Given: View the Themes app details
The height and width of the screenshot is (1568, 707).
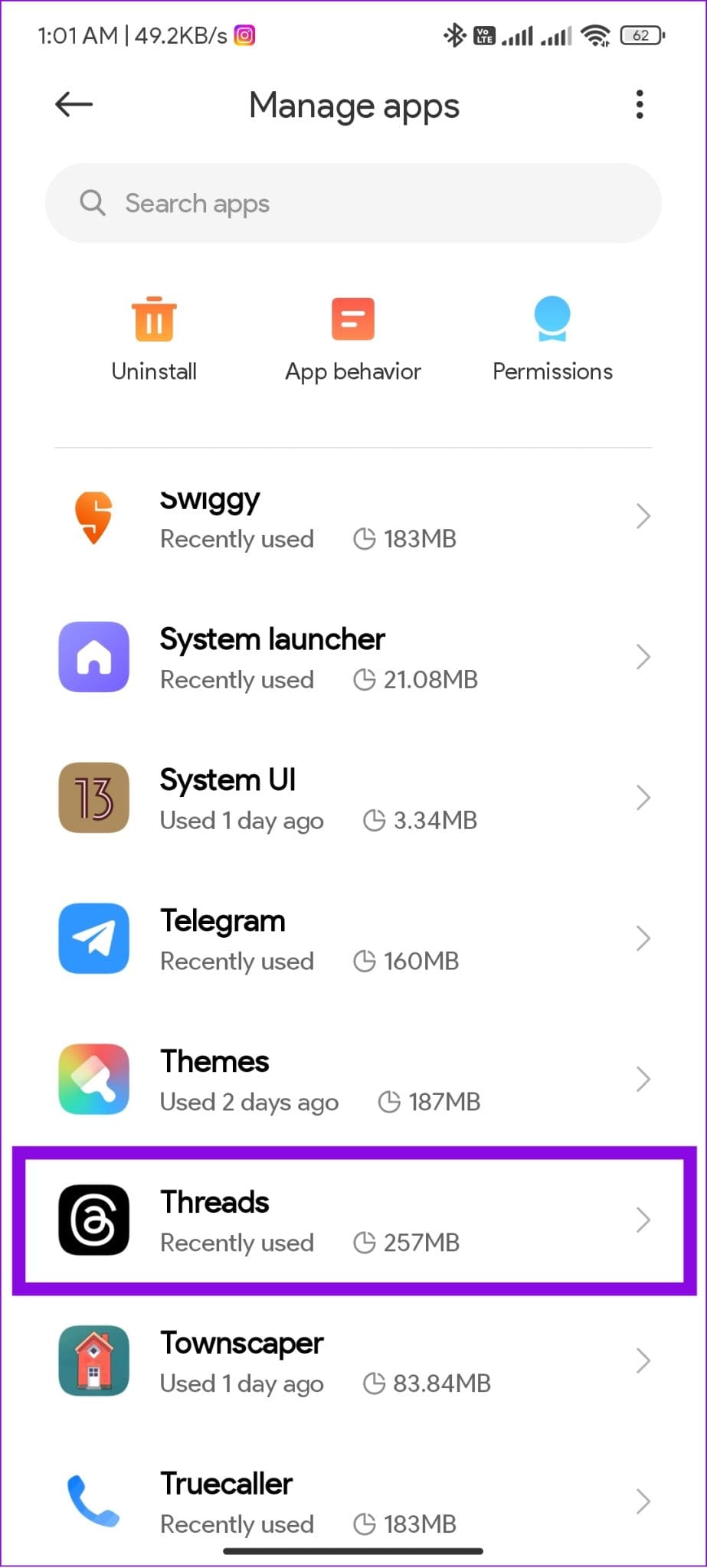Looking at the screenshot, I should (x=353, y=1080).
